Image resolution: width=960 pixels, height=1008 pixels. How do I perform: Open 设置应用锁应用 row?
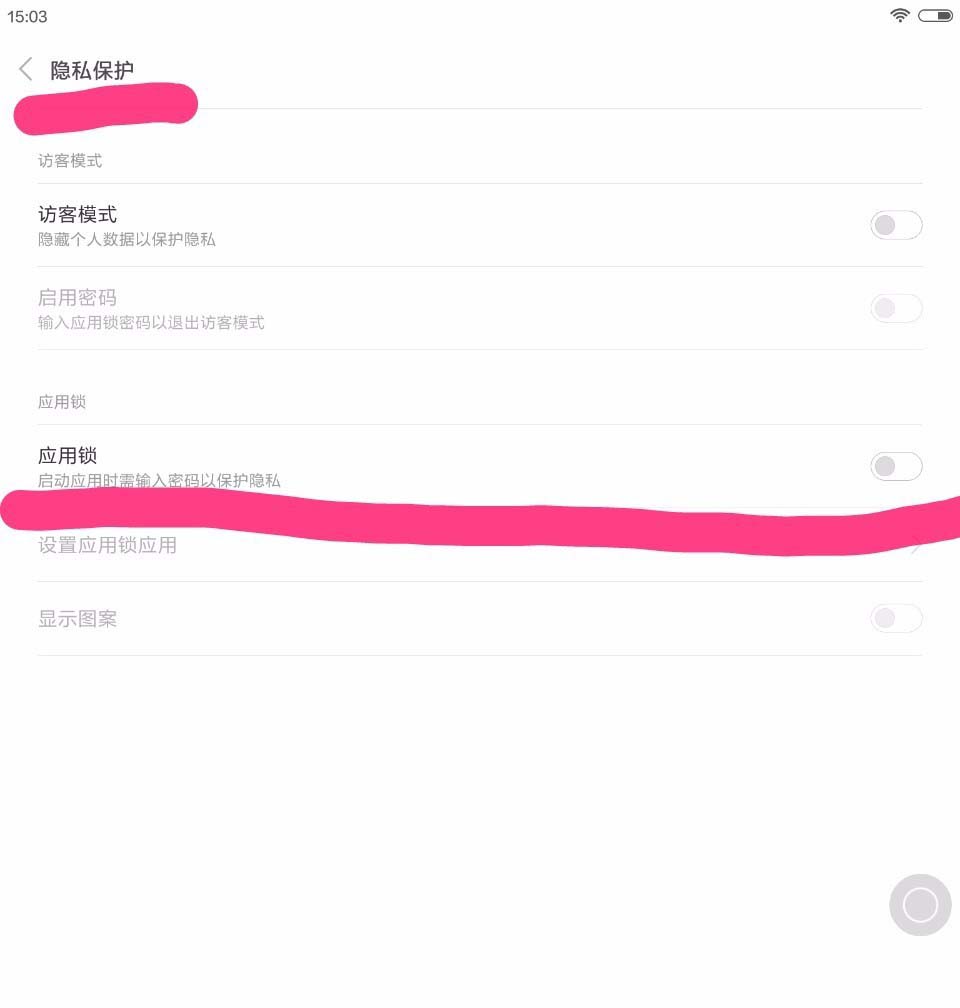coord(478,547)
